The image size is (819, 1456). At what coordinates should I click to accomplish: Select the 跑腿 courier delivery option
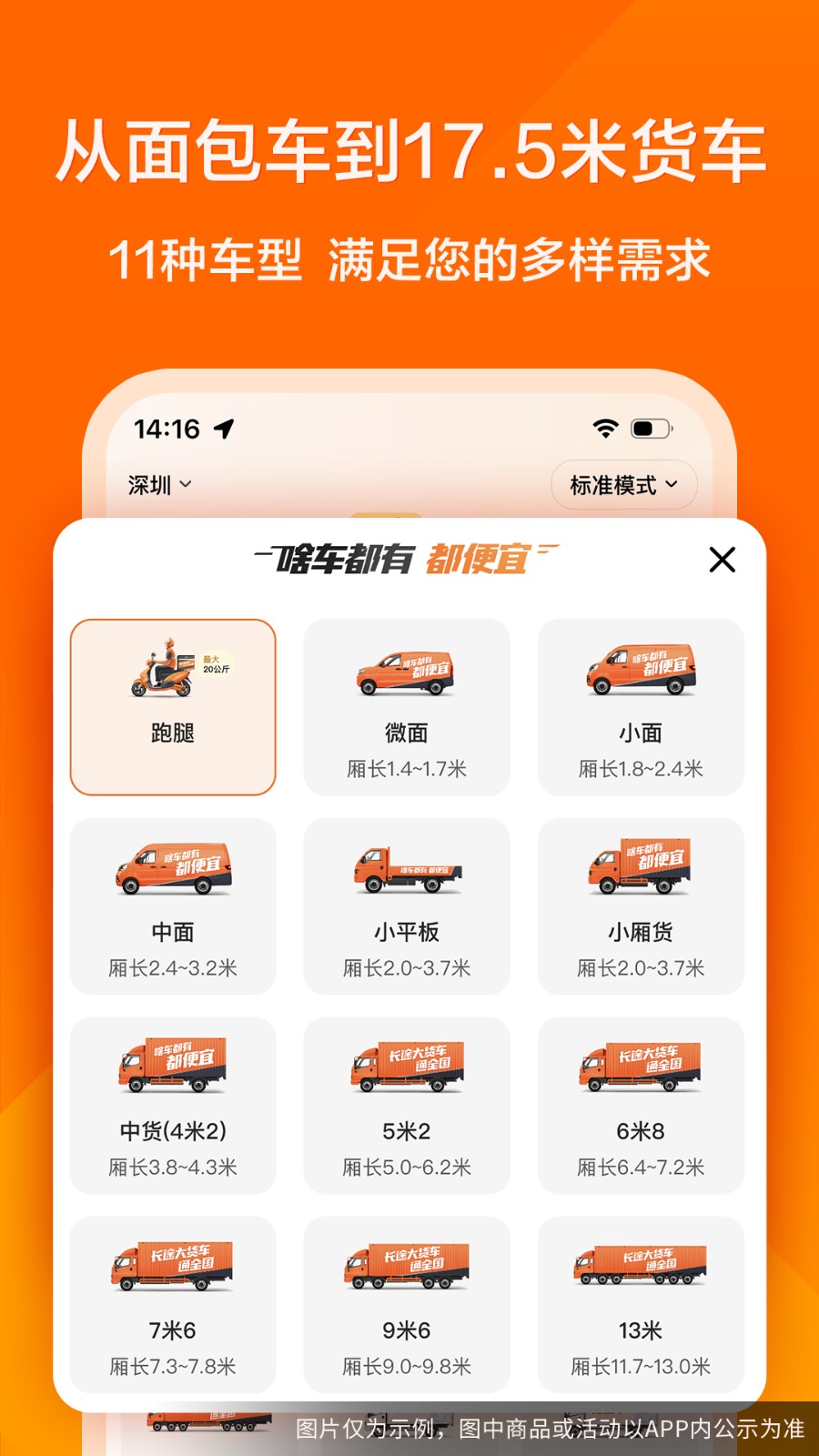[173, 705]
